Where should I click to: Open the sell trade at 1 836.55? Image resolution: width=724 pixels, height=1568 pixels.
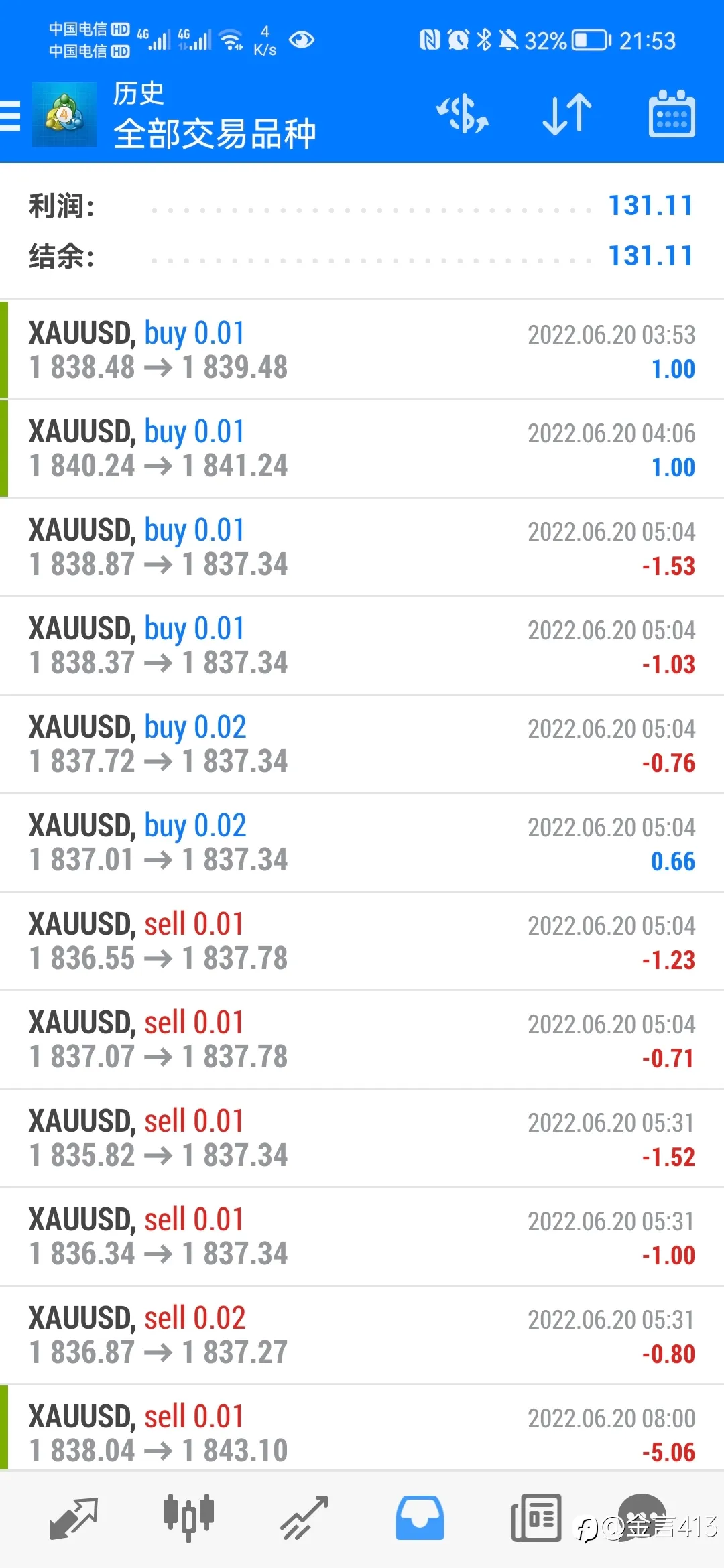362,941
